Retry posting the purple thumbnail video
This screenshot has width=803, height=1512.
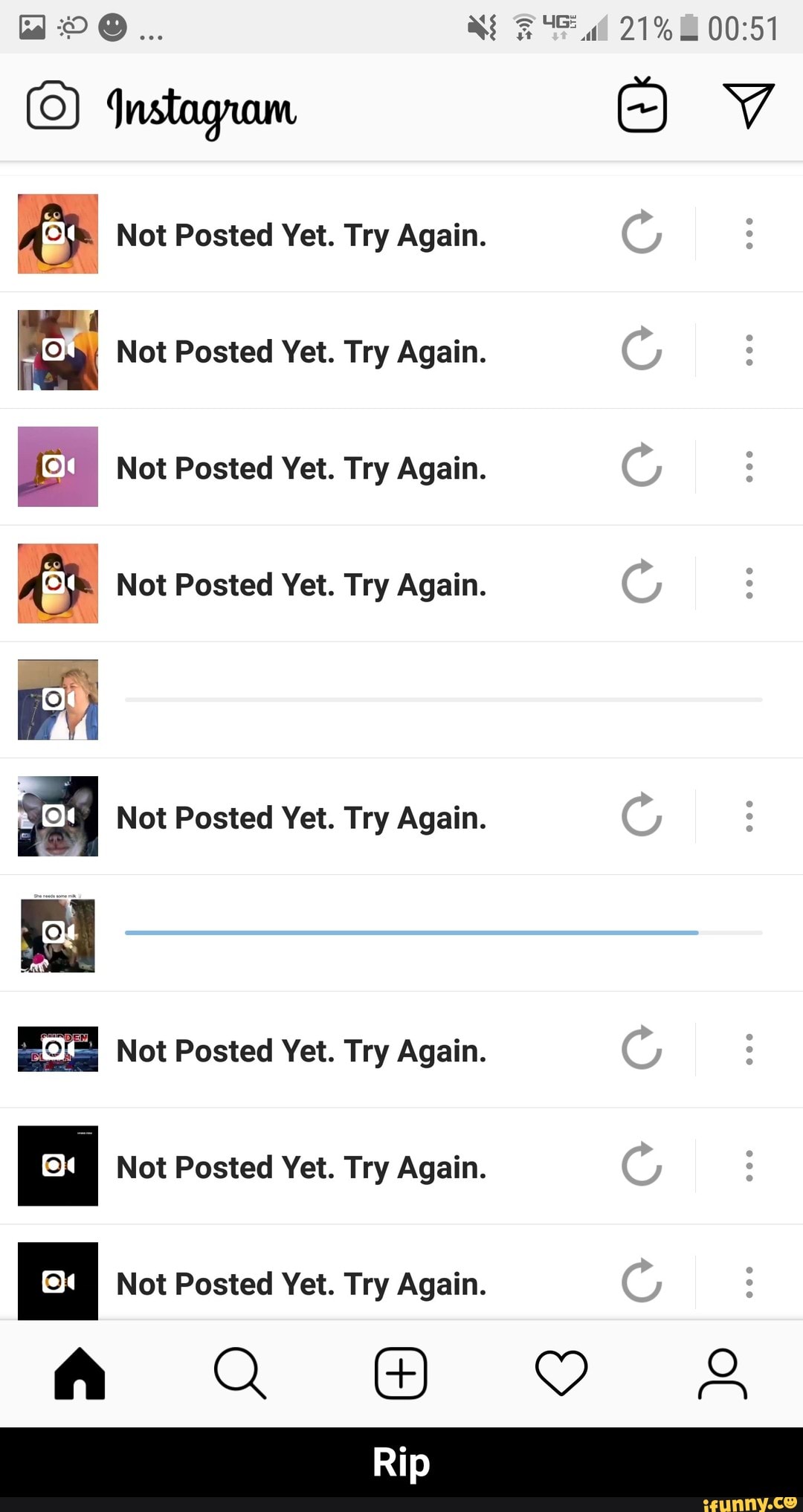(642, 466)
